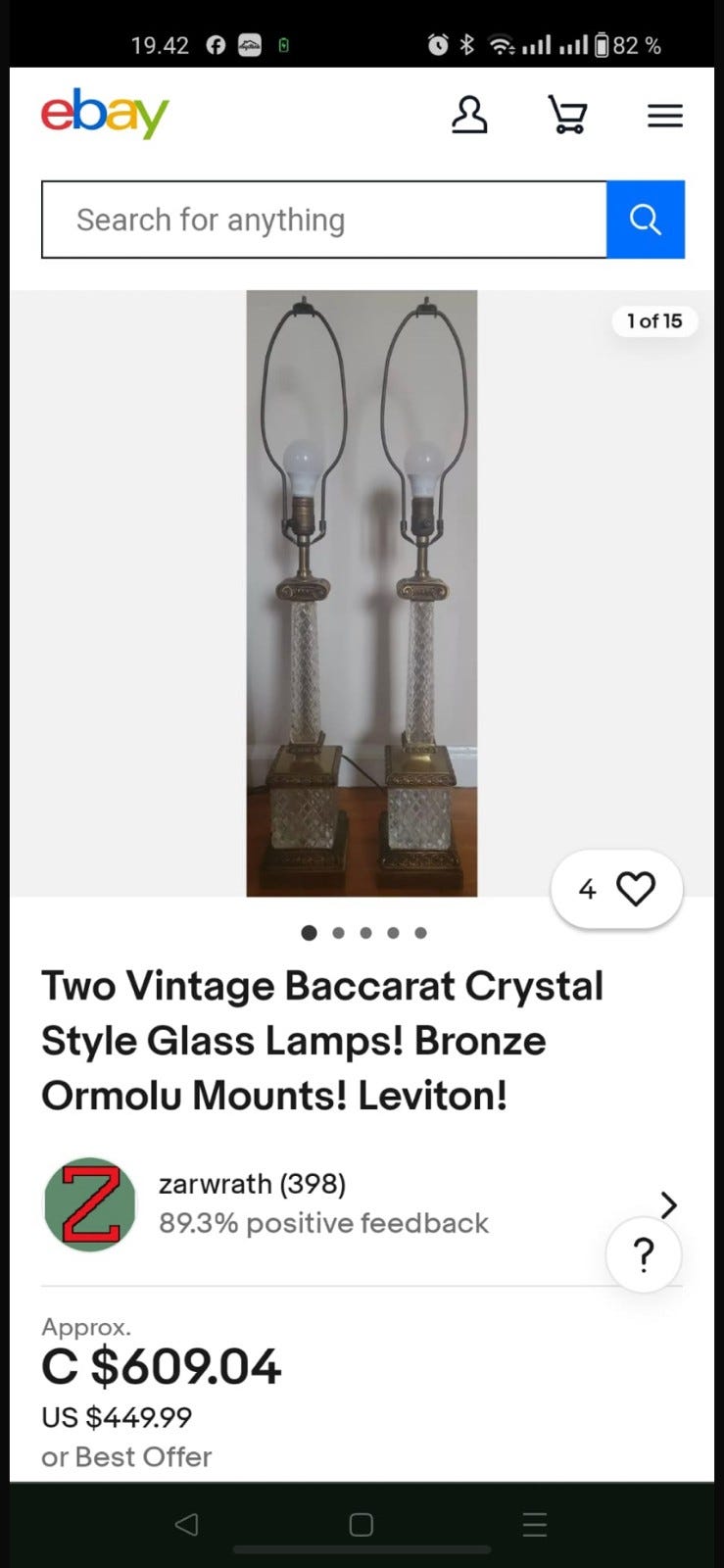Image resolution: width=724 pixels, height=1568 pixels.
Task: Open the account profile icon
Action: pos(469,116)
